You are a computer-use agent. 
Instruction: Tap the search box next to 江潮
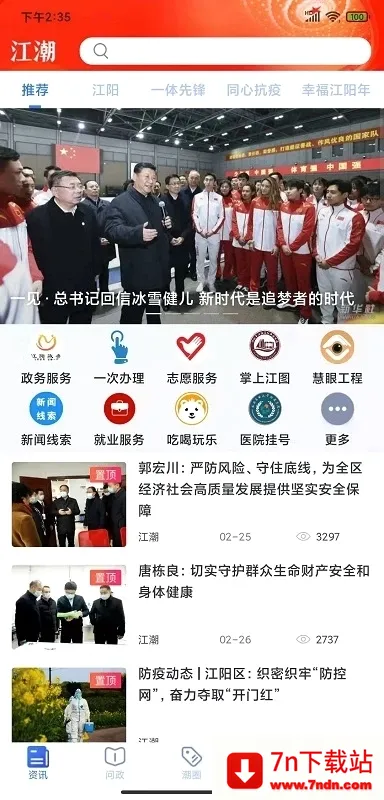pos(225,51)
